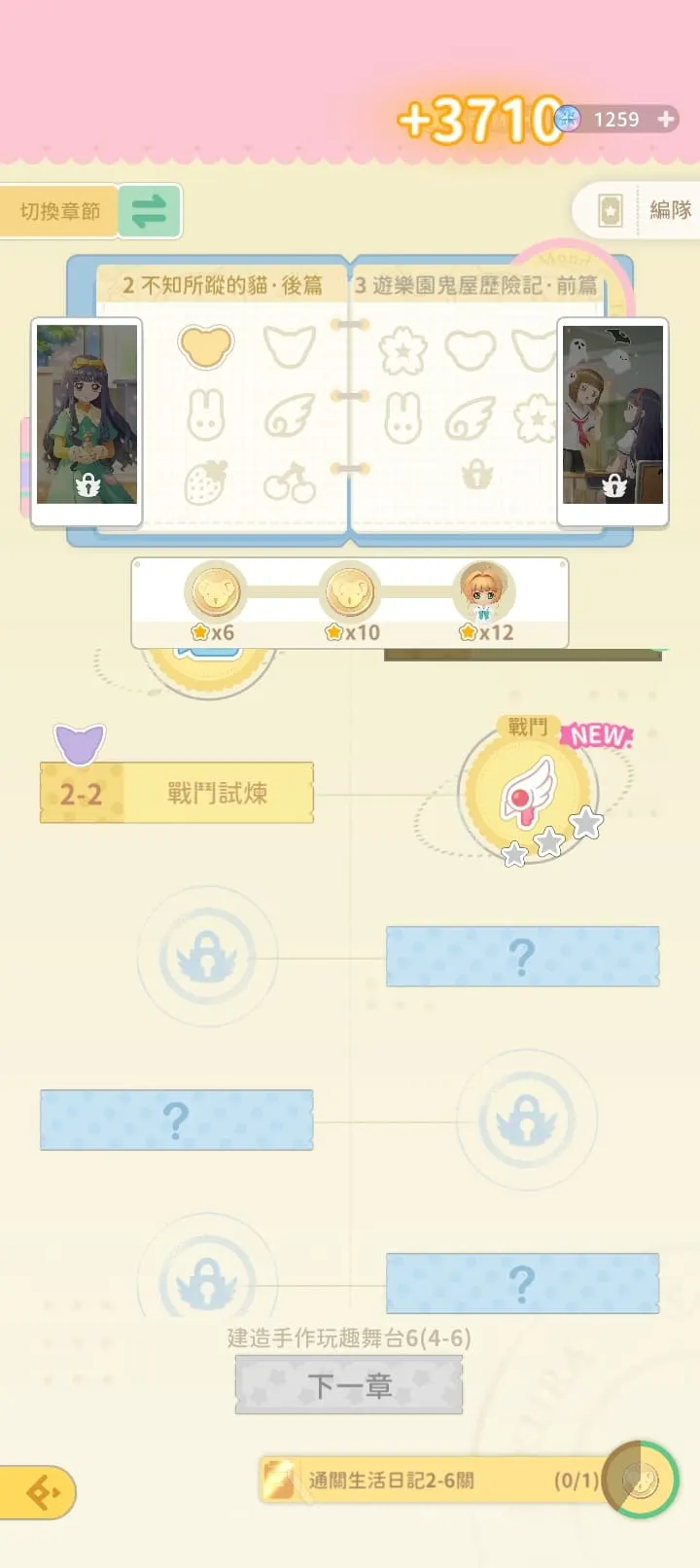Switch to chapter 2 不知所蹤的貓·後篇 tab
Image resolution: width=700 pixels, height=1568 pixels.
tap(228, 283)
